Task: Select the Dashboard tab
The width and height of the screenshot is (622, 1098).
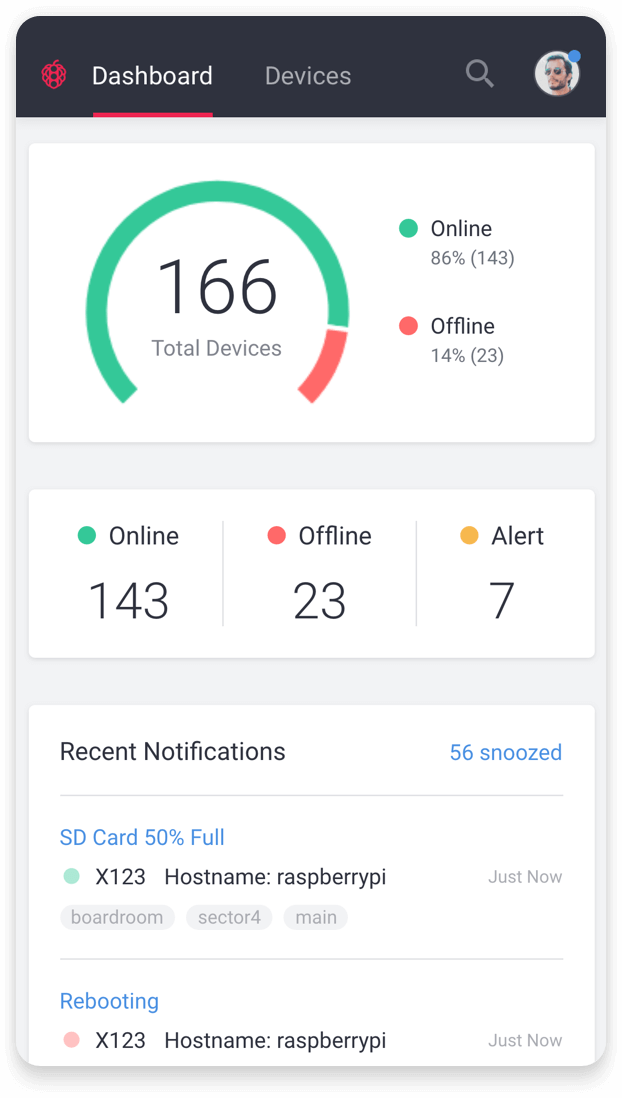Action: 152,76
